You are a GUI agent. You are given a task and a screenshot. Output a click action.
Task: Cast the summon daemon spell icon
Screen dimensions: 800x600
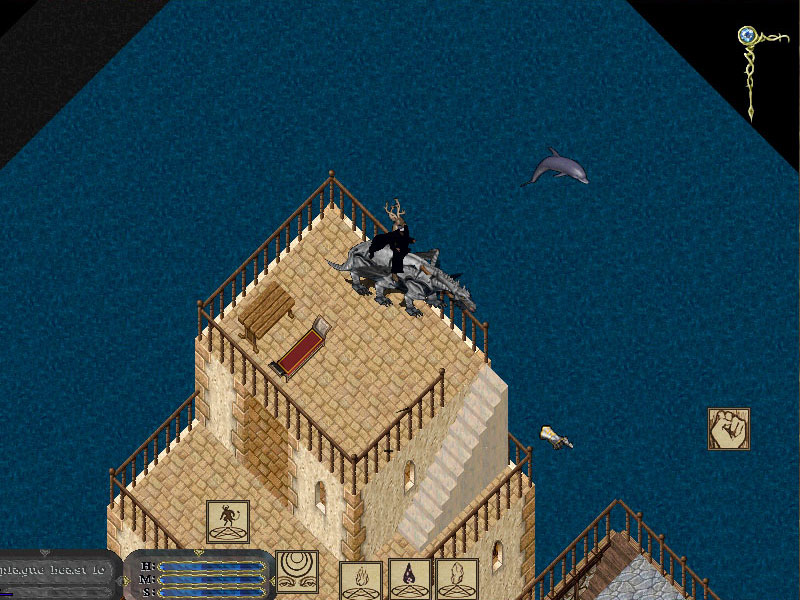click(228, 521)
